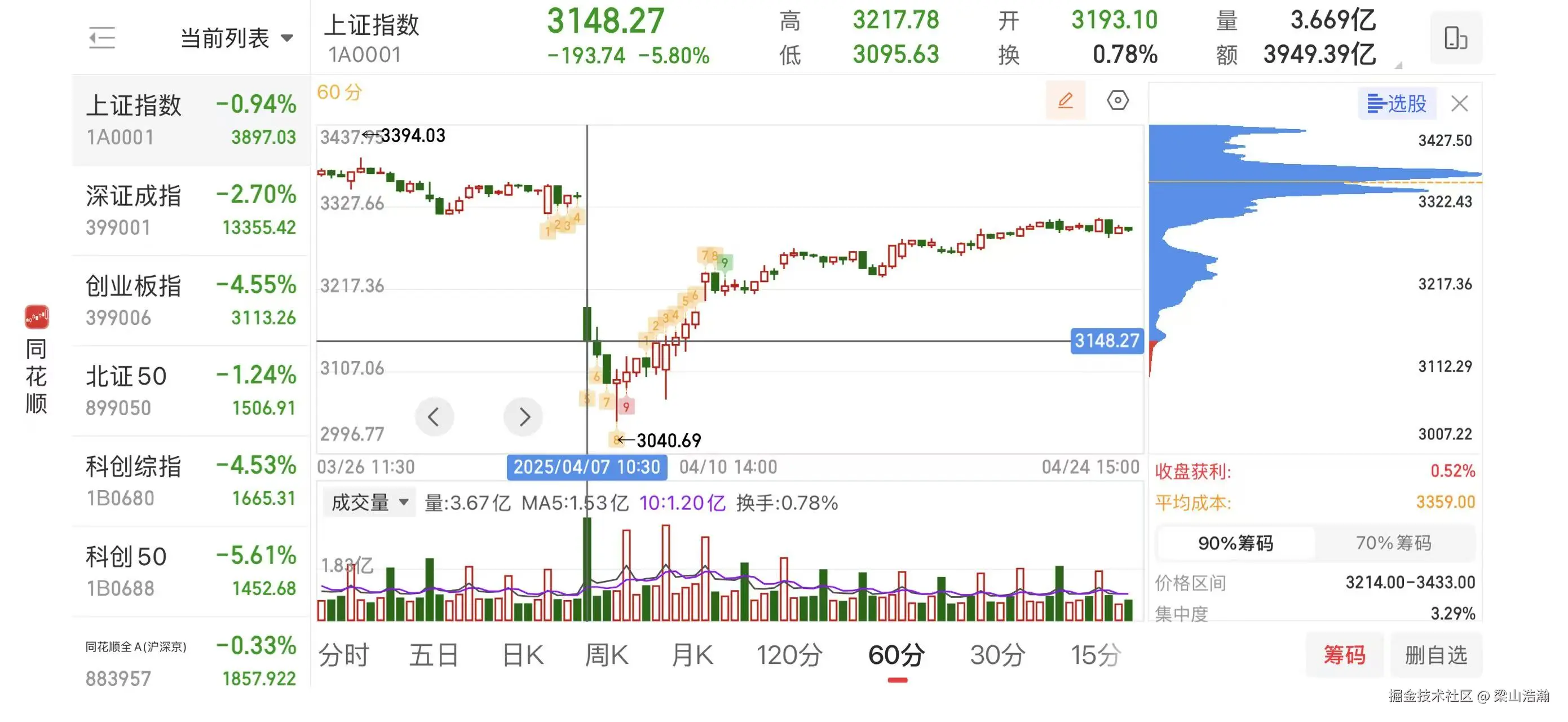Image resolution: width=1568 pixels, height=722 pixels.
Task: Show the 北证50 index
Action: 191,391
